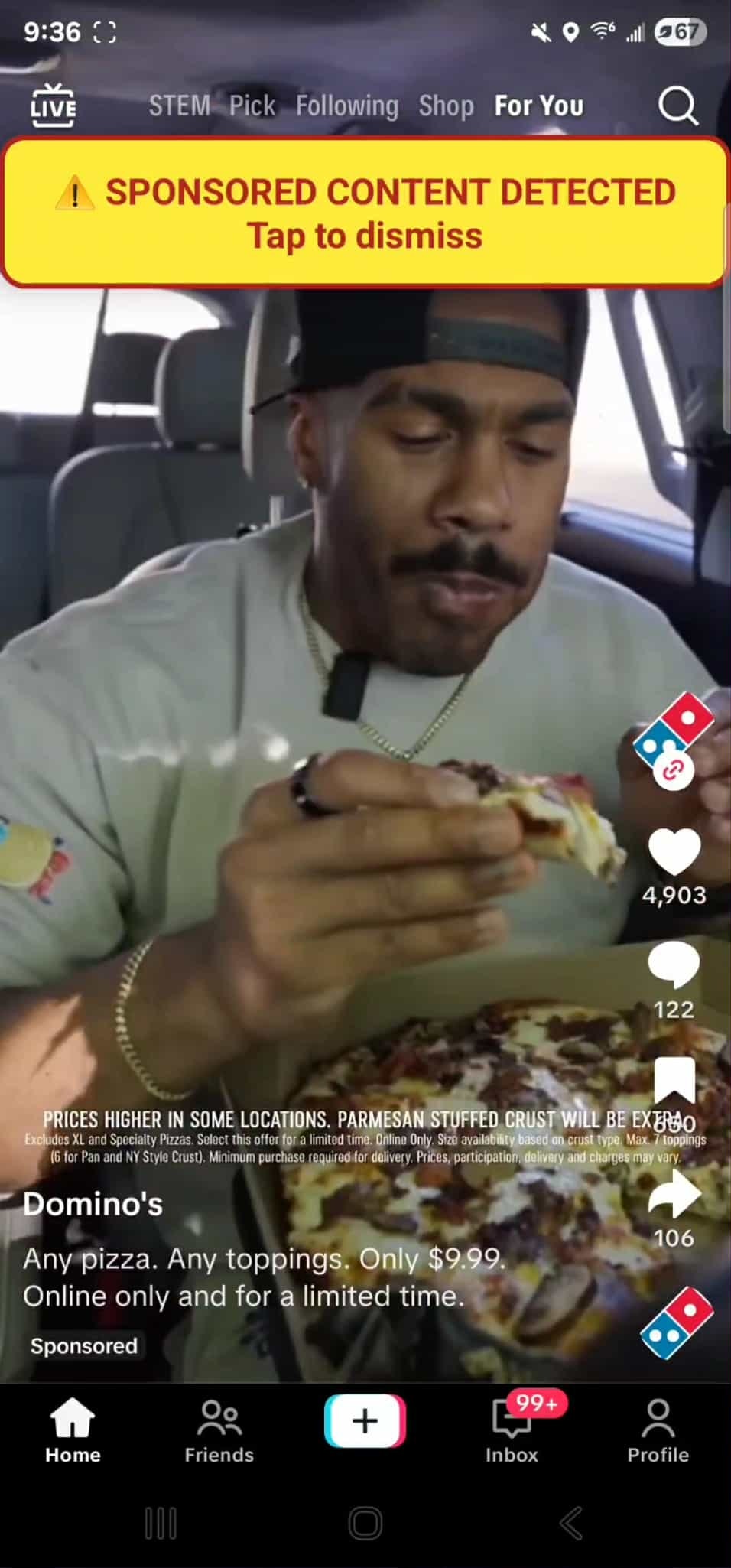Viewport: 731px width, 1568px height.
Task: Switch to the Profile tab
Action: coord(658,1432)
